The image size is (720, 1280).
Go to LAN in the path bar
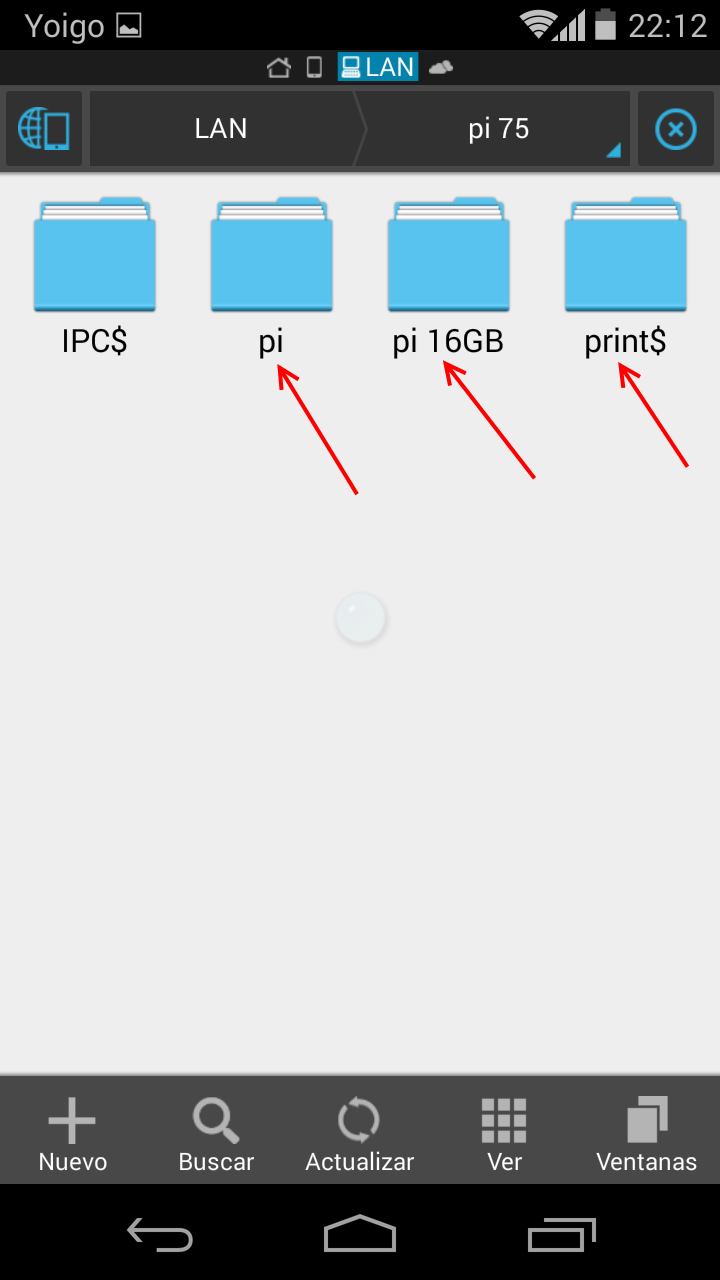pyautogui.click(x=221, y=129)
